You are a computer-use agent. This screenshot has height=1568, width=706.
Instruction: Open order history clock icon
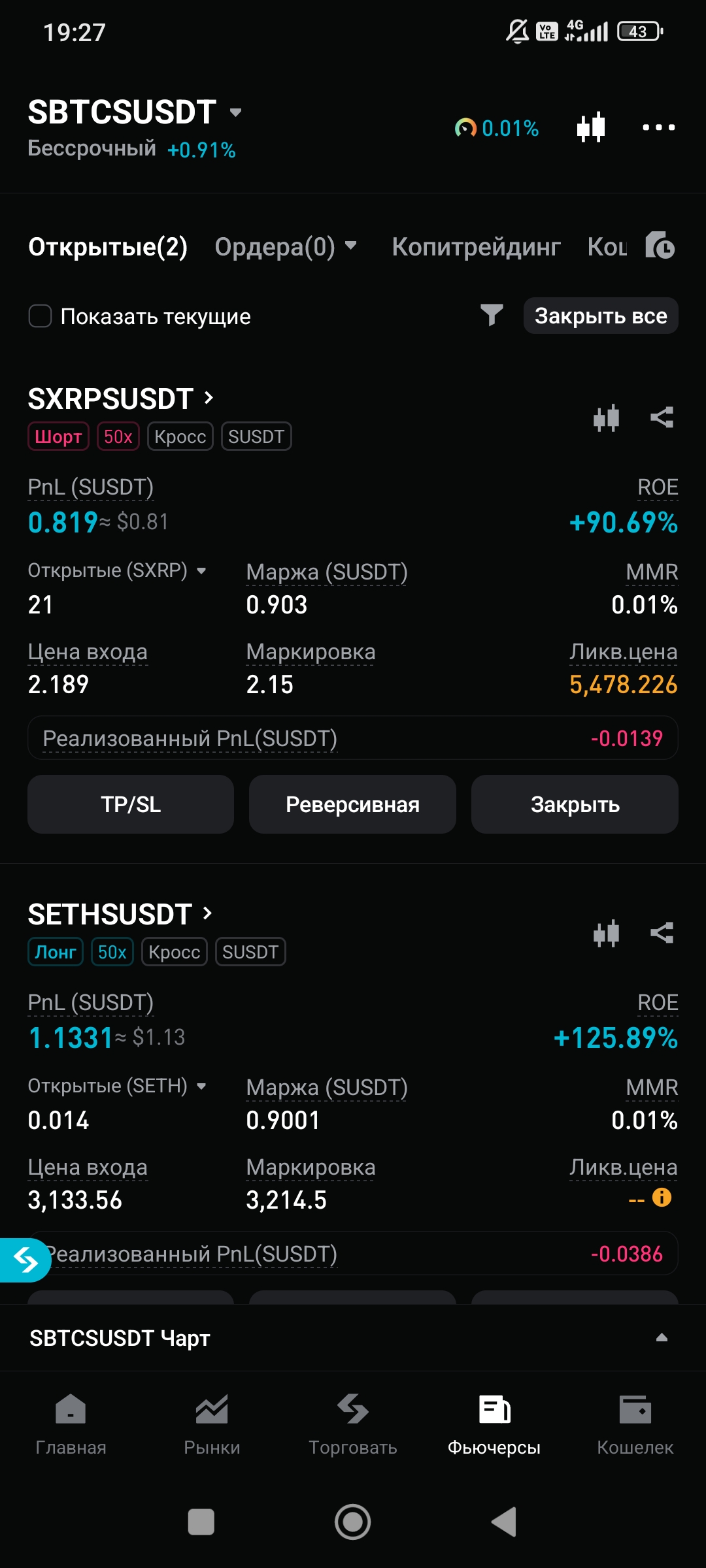(660, 246)
